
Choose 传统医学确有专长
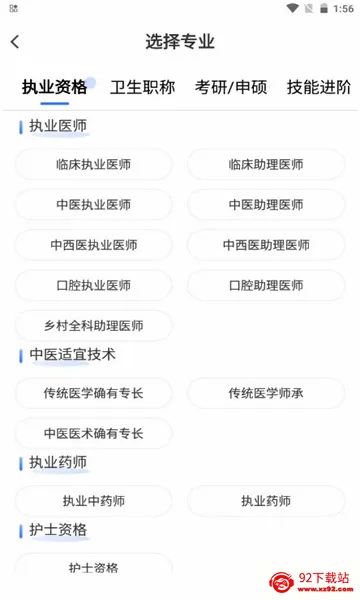93,393
